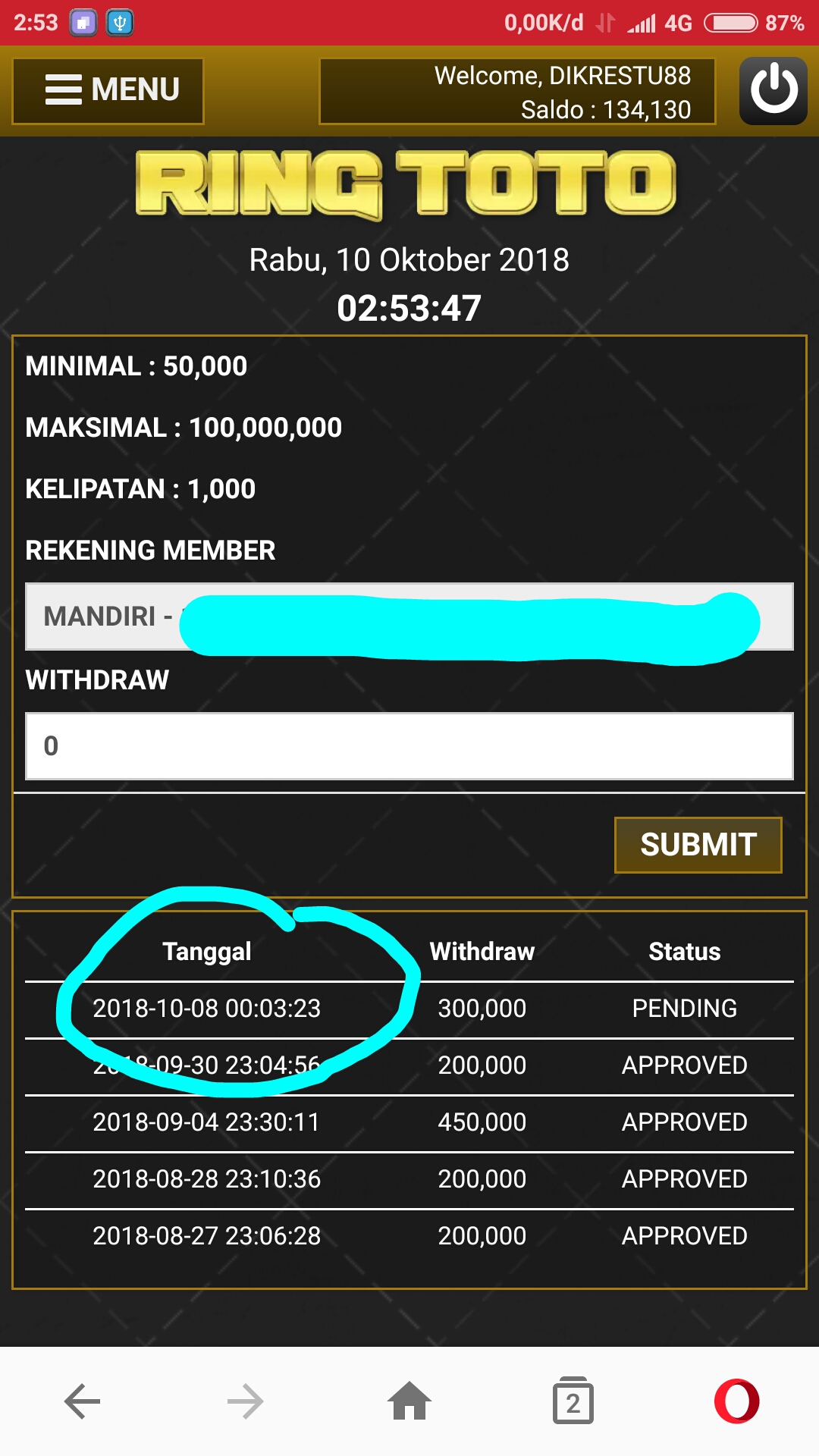Viewport: 819px width, 1456px height.
Task: Go back in the Opera browser
Action: (x=82, y=1401)
